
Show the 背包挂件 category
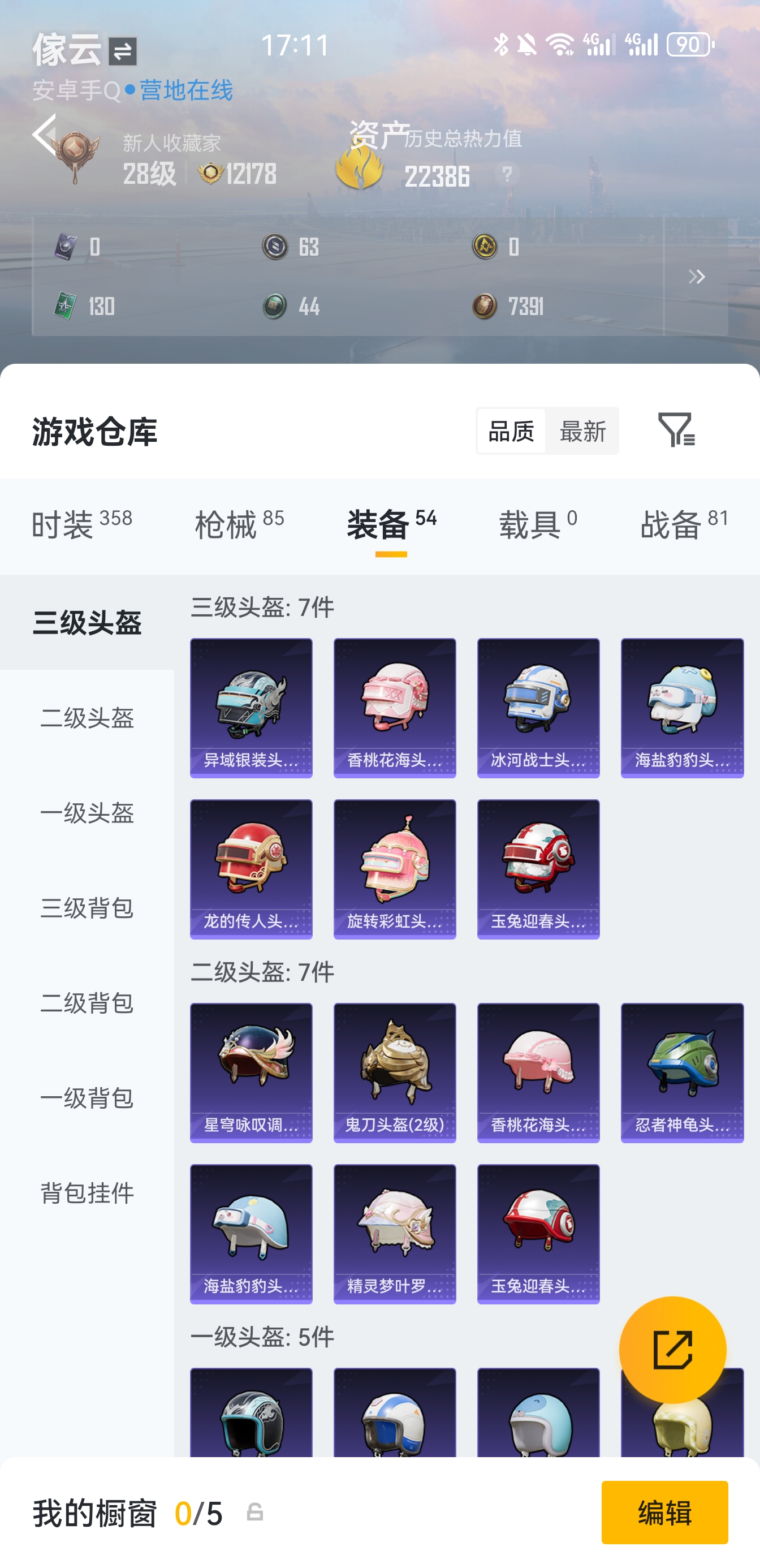(x=87, y=1192)
